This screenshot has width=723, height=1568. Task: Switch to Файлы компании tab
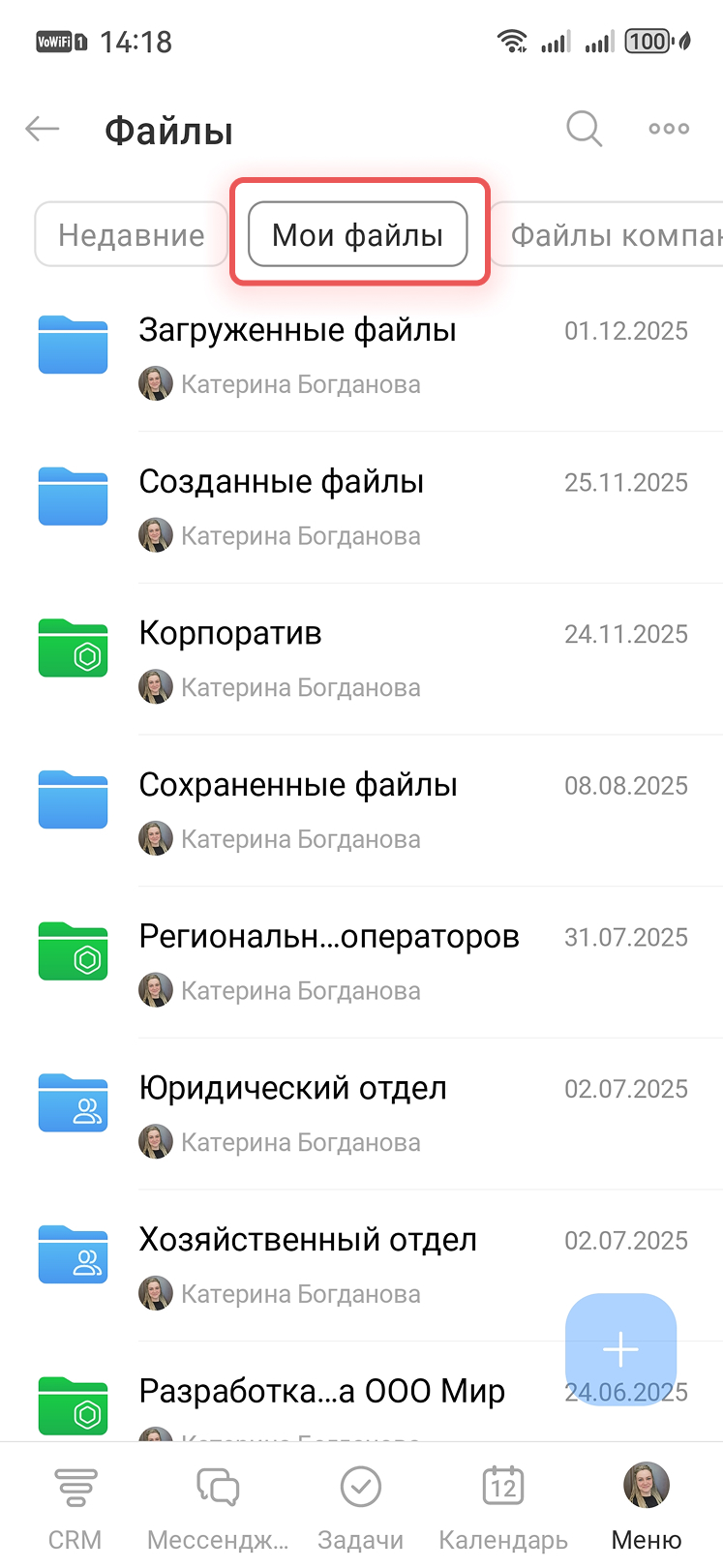[612, 234]
